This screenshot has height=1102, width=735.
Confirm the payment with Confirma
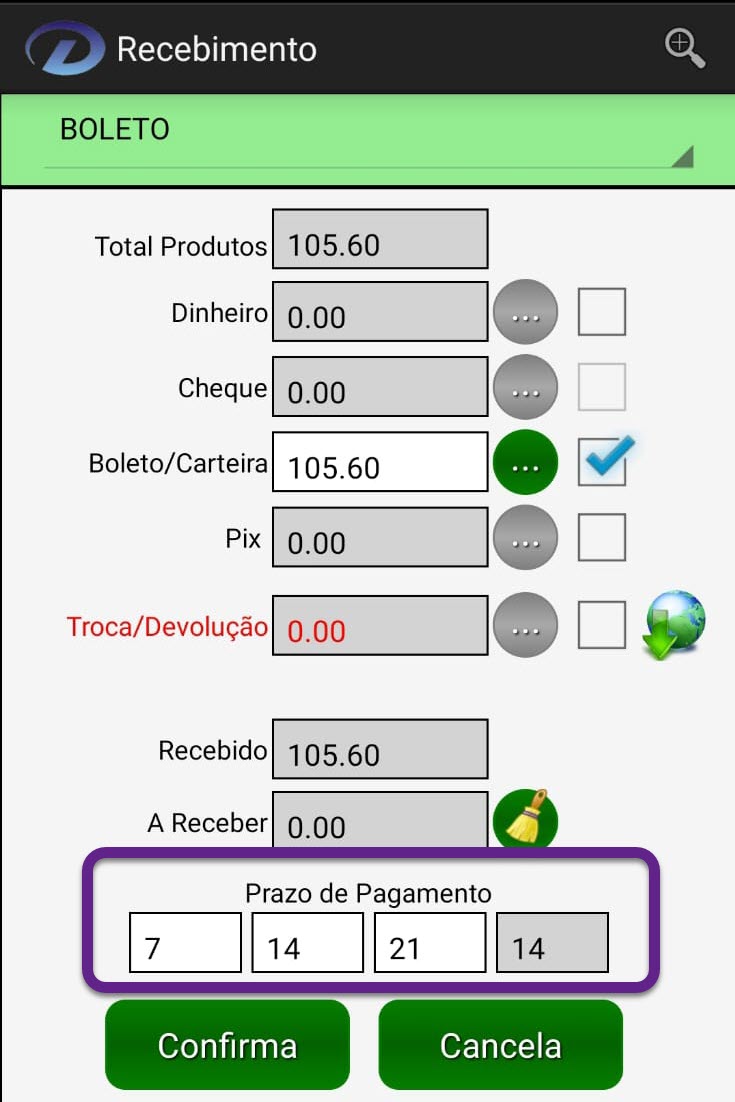(x=228, y=1045)
